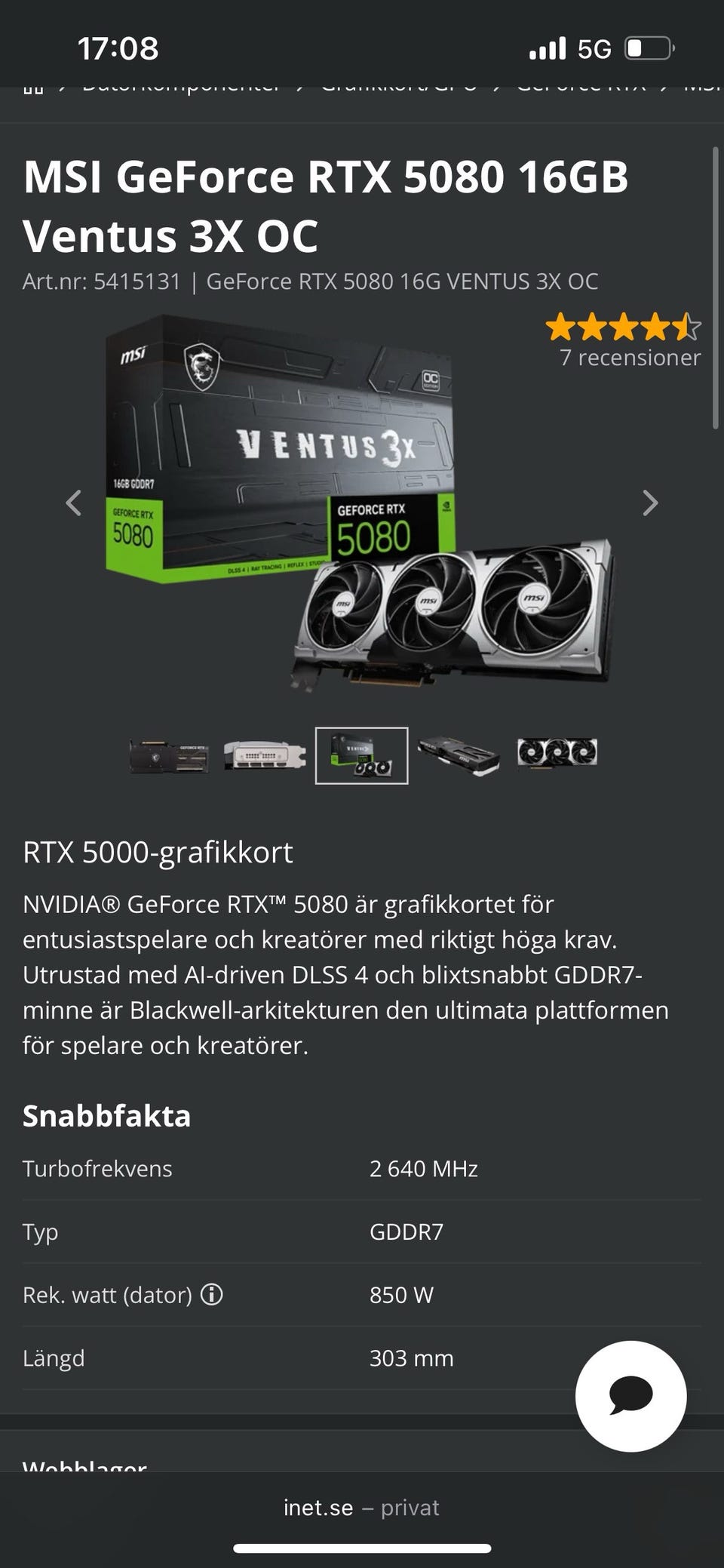Select the first thumbnail showing card side view
This screenshot has height=1568, width=724.
coord(168,755)
